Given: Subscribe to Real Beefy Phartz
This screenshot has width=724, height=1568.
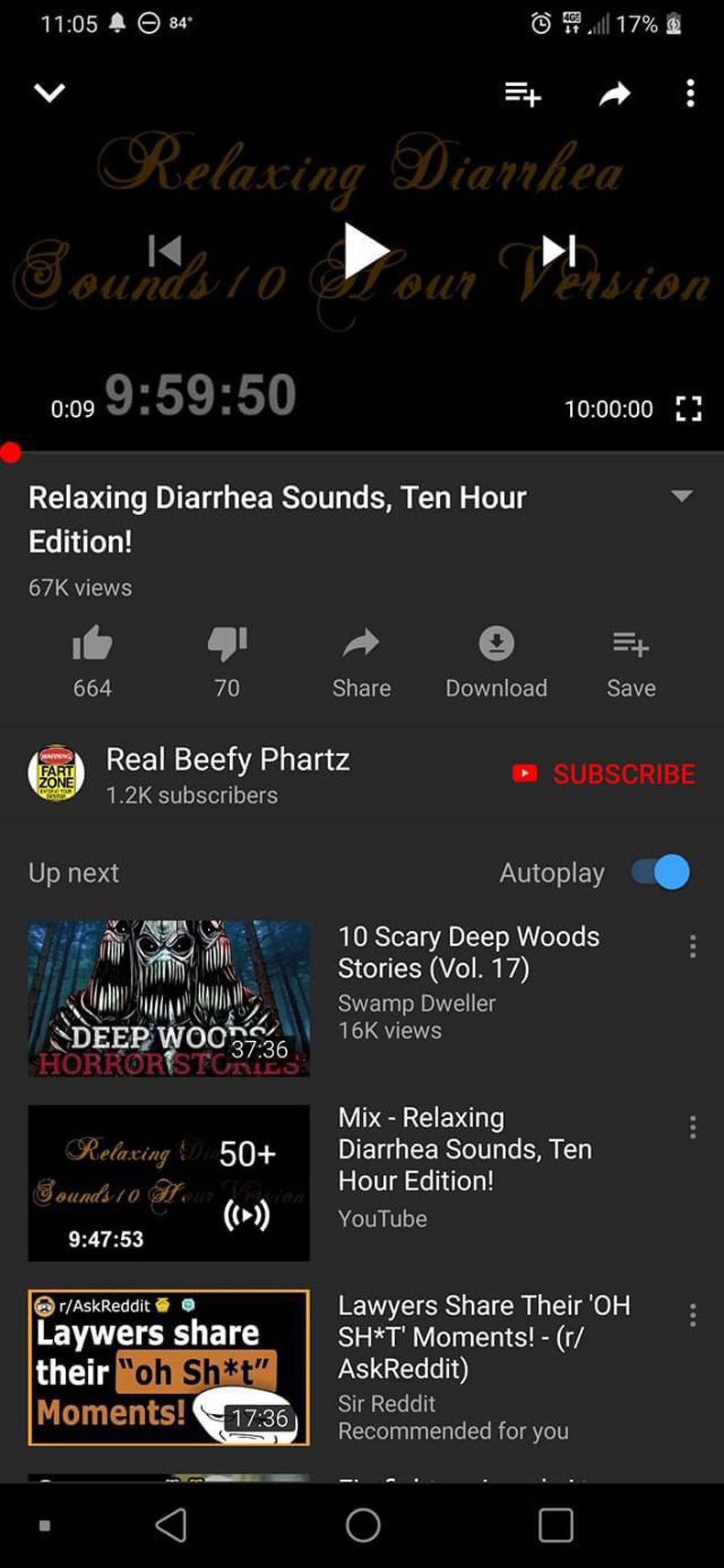Looking at the screenshot, I should point(604,774).
